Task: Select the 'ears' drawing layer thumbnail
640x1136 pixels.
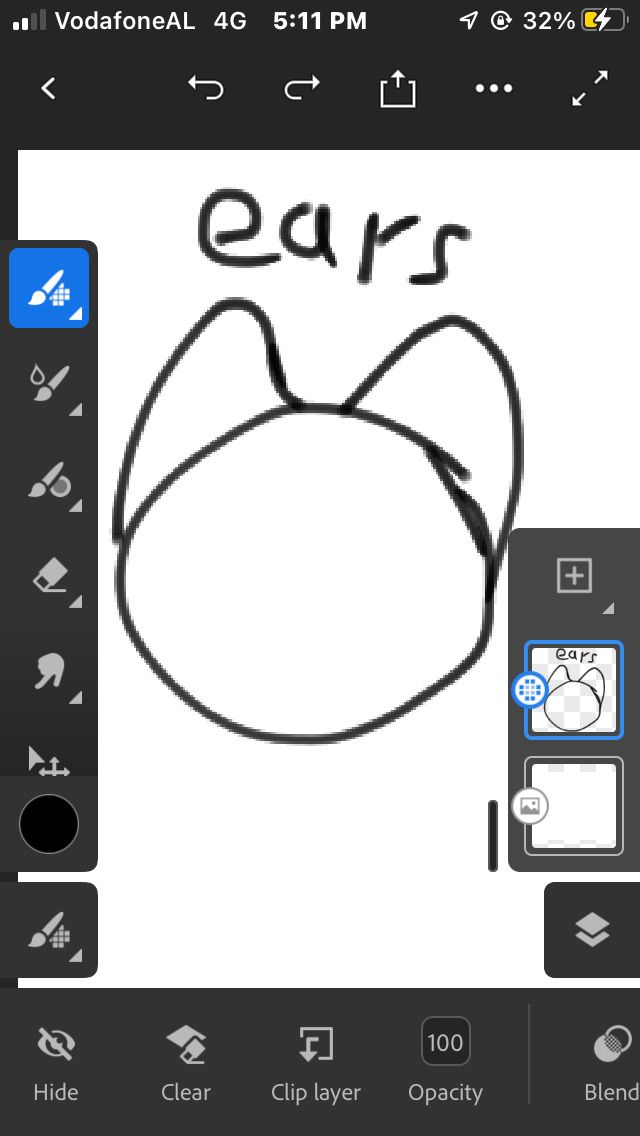Action: pyautogui.click(x=575, y=690)
